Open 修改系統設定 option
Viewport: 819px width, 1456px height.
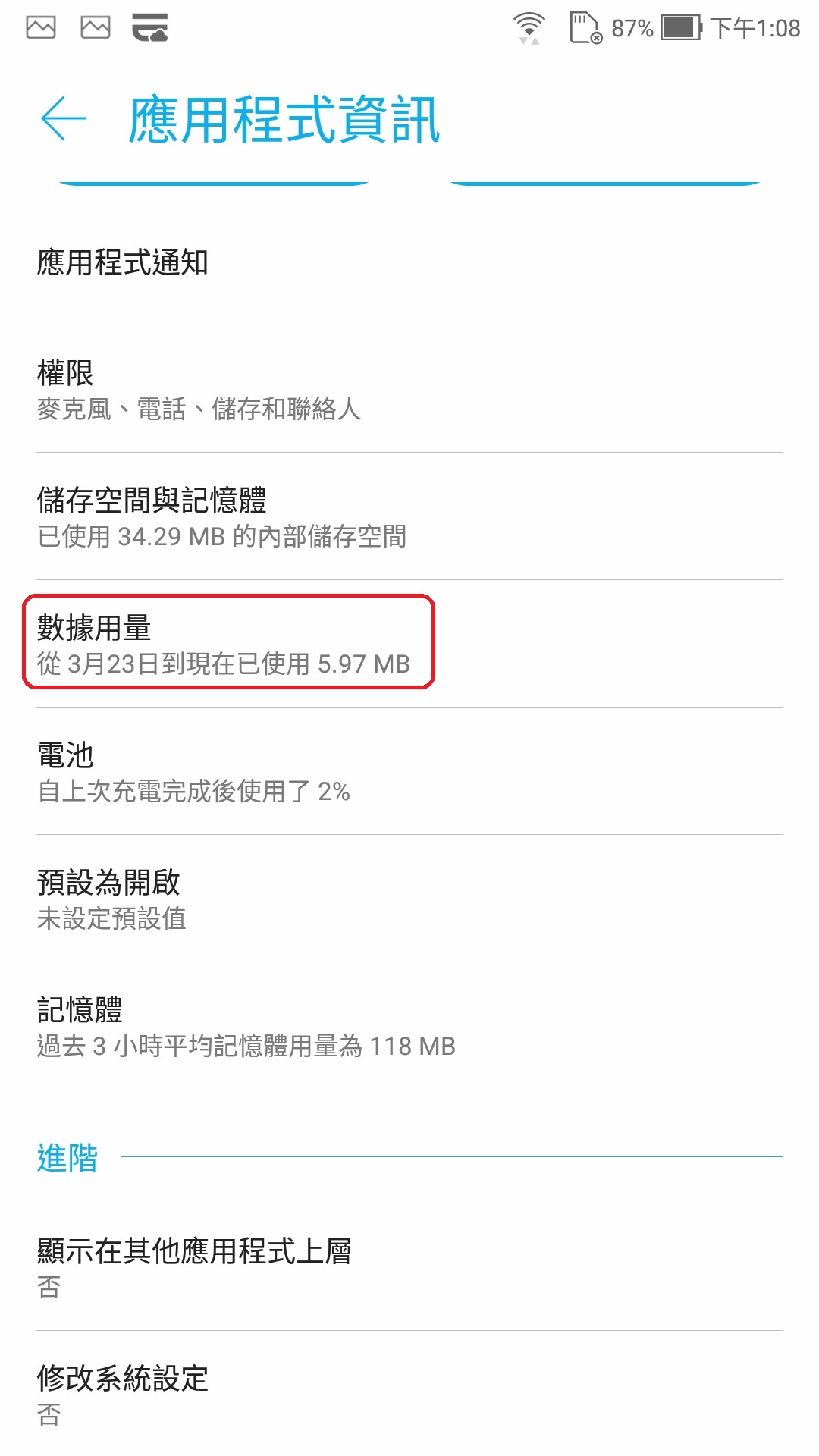pyautogui.click(x=409, y=1394)
